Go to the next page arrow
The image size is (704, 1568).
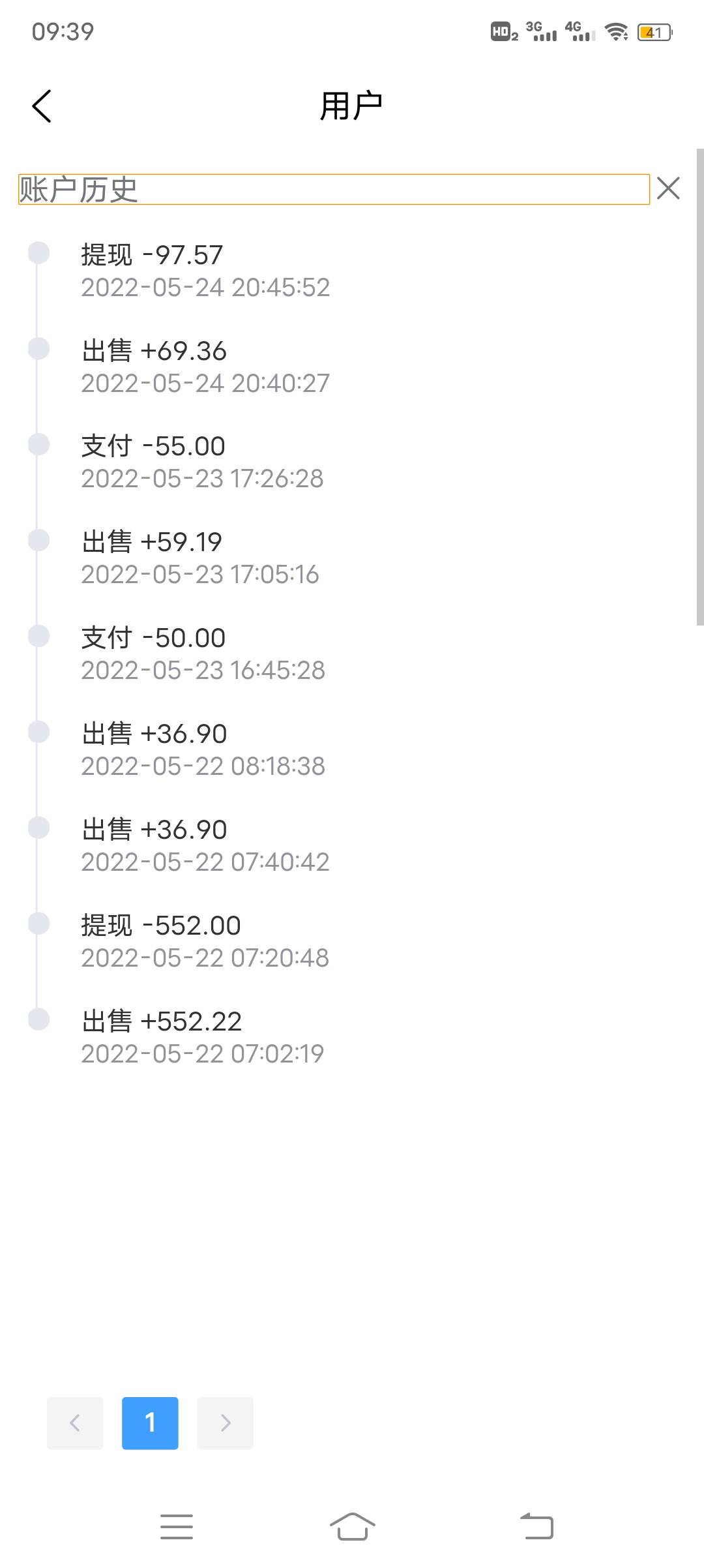226,1423
